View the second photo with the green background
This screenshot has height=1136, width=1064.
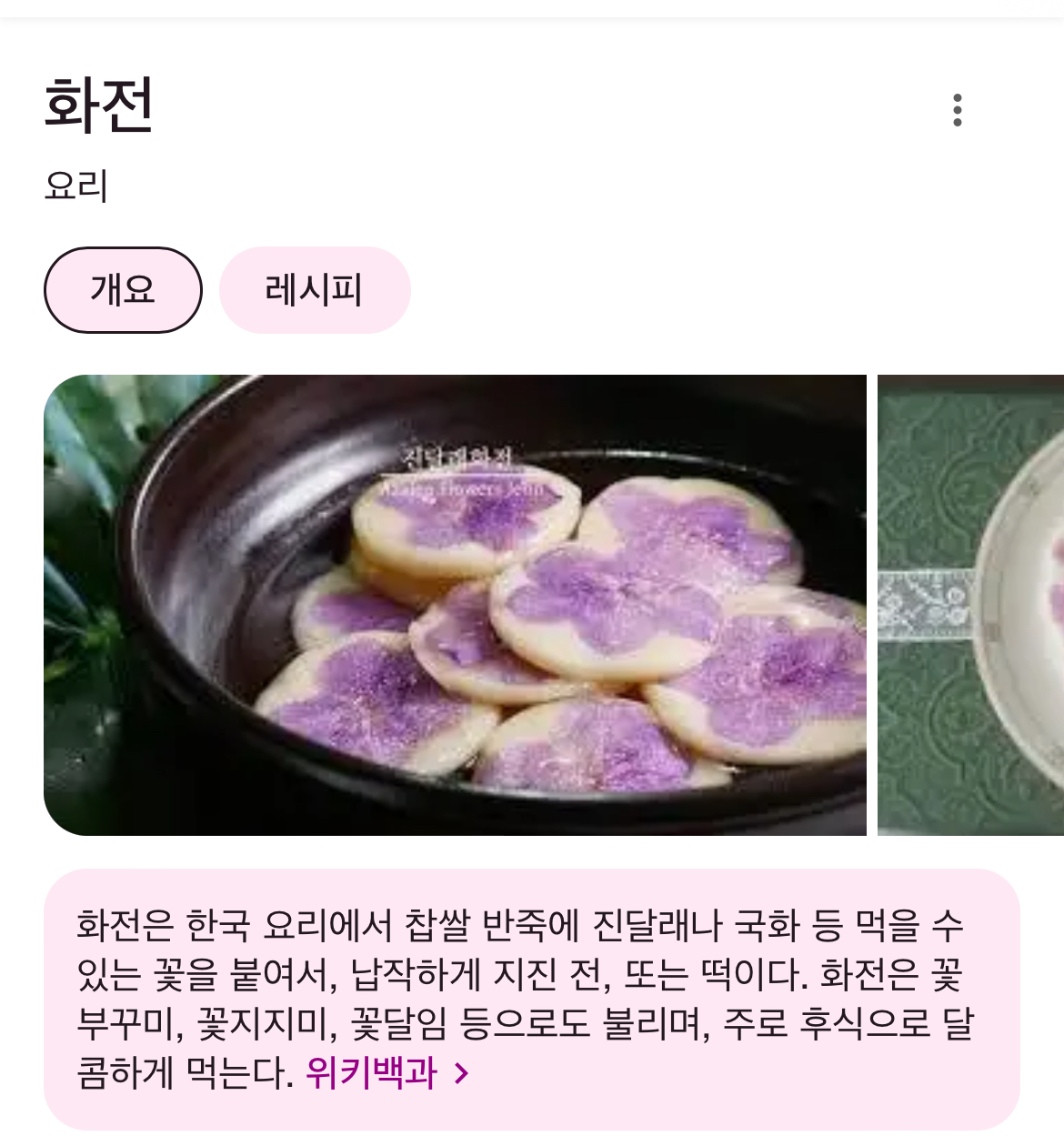point(970,605)
